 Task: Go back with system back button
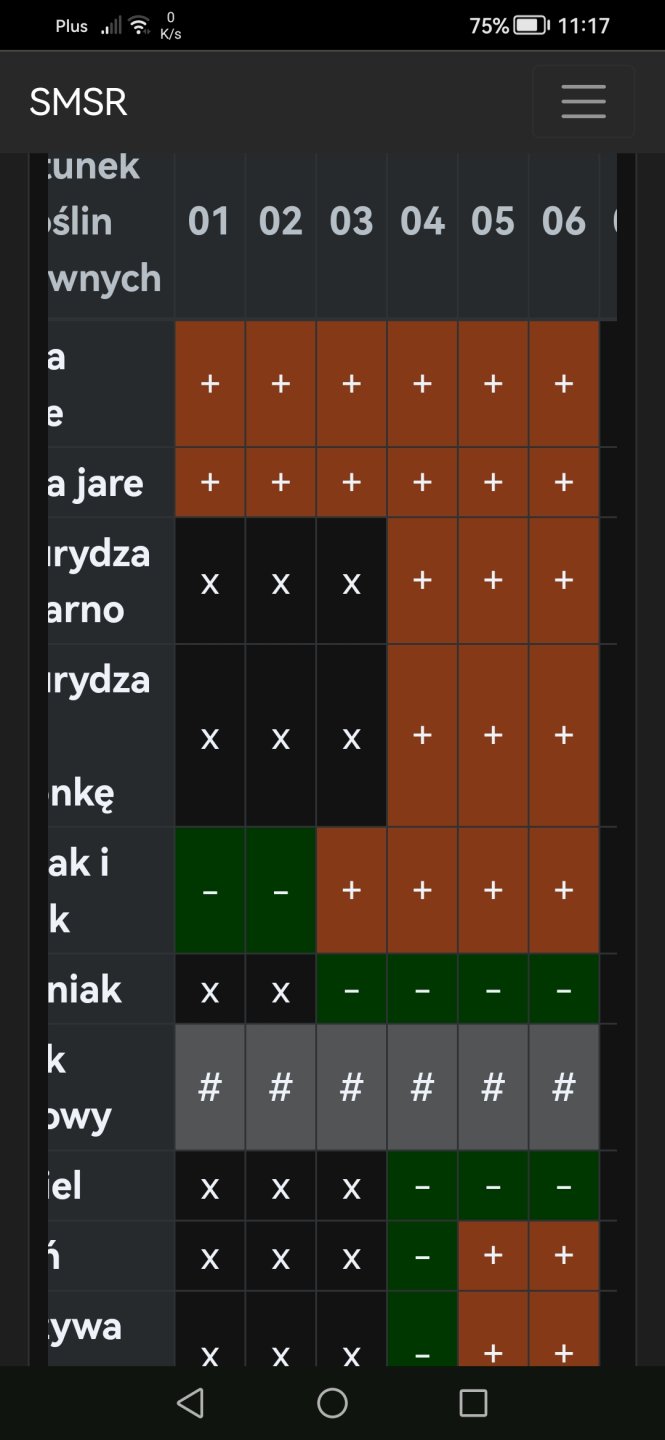[x=190, y=1403]
